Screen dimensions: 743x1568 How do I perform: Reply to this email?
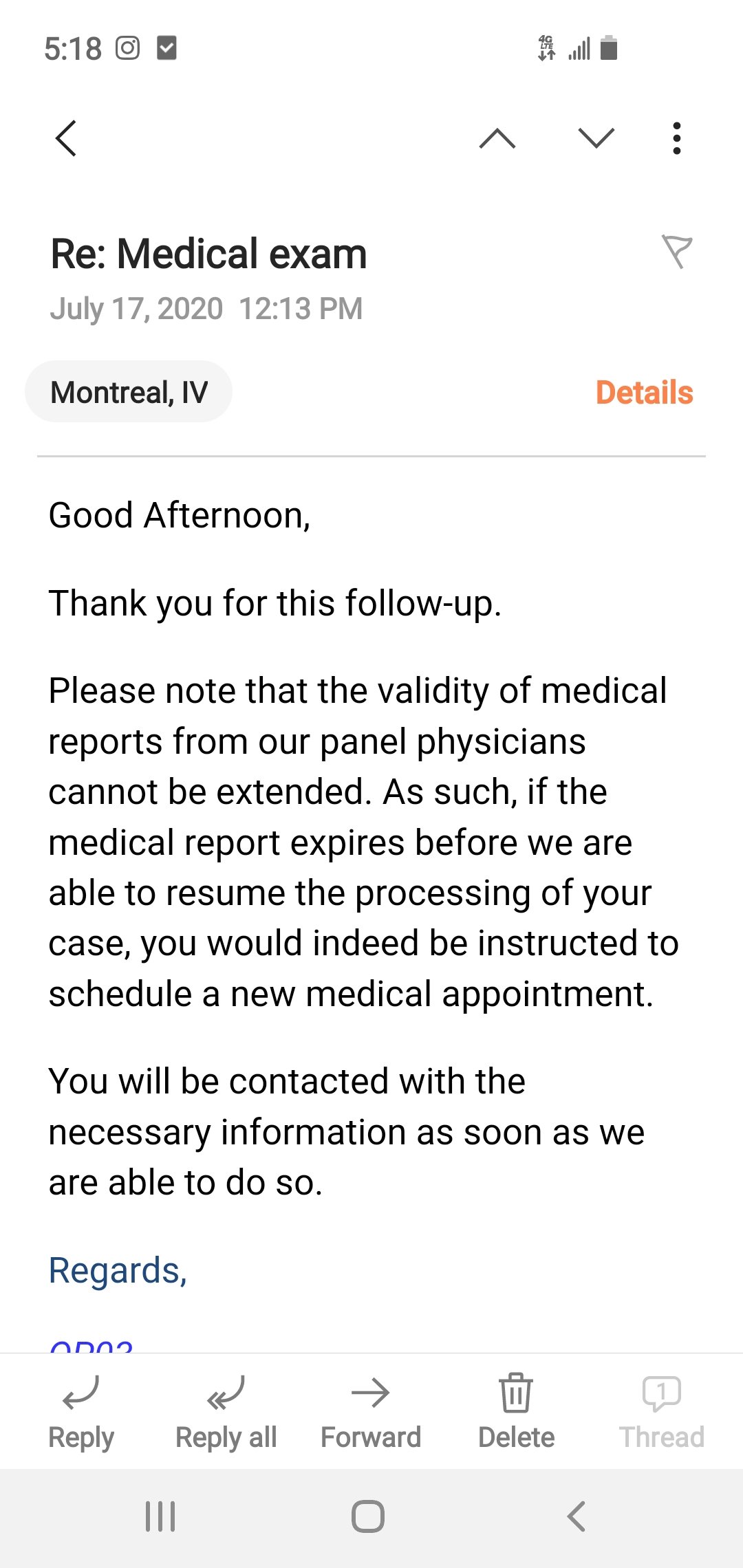pos(80,1411)
